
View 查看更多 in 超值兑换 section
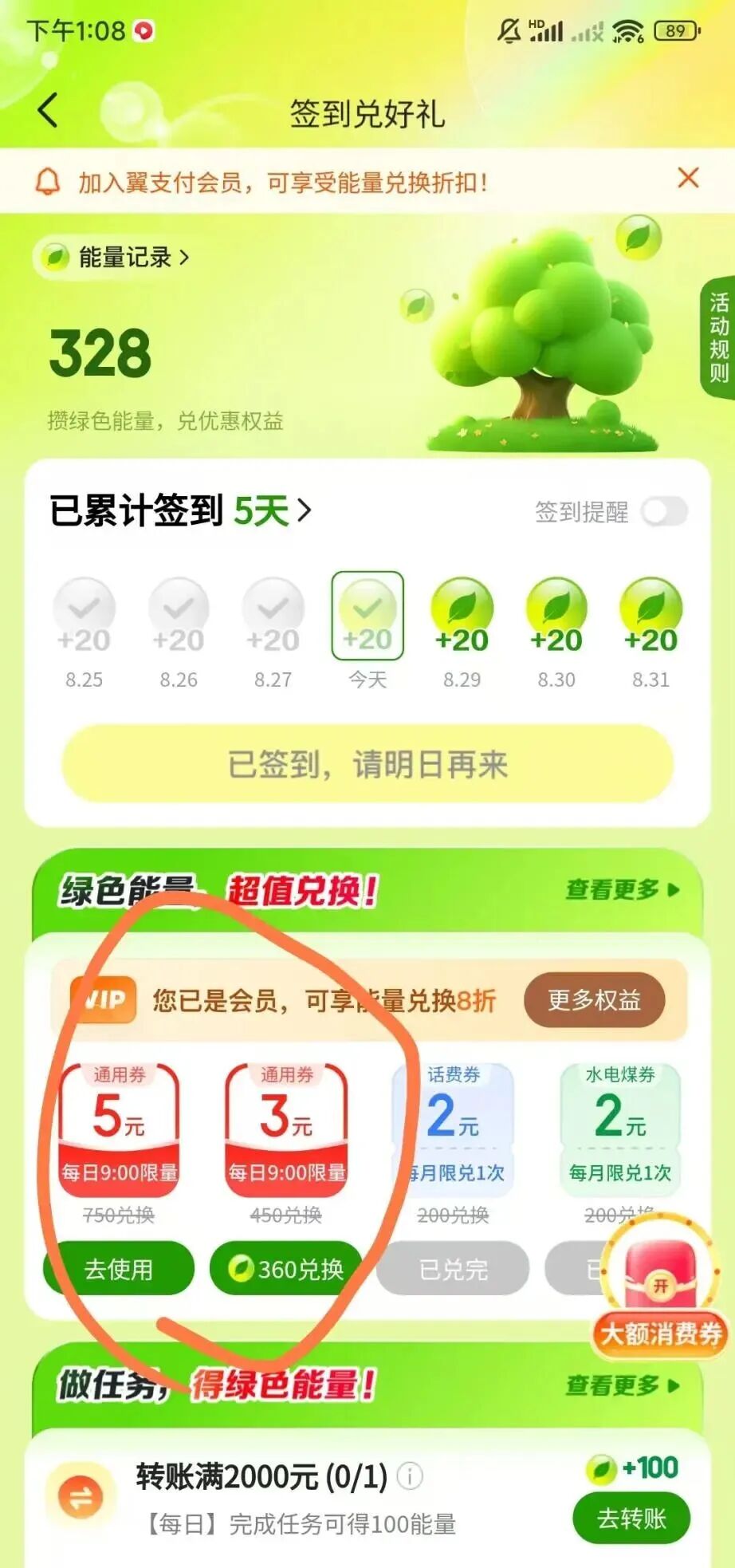pos(622,889)
